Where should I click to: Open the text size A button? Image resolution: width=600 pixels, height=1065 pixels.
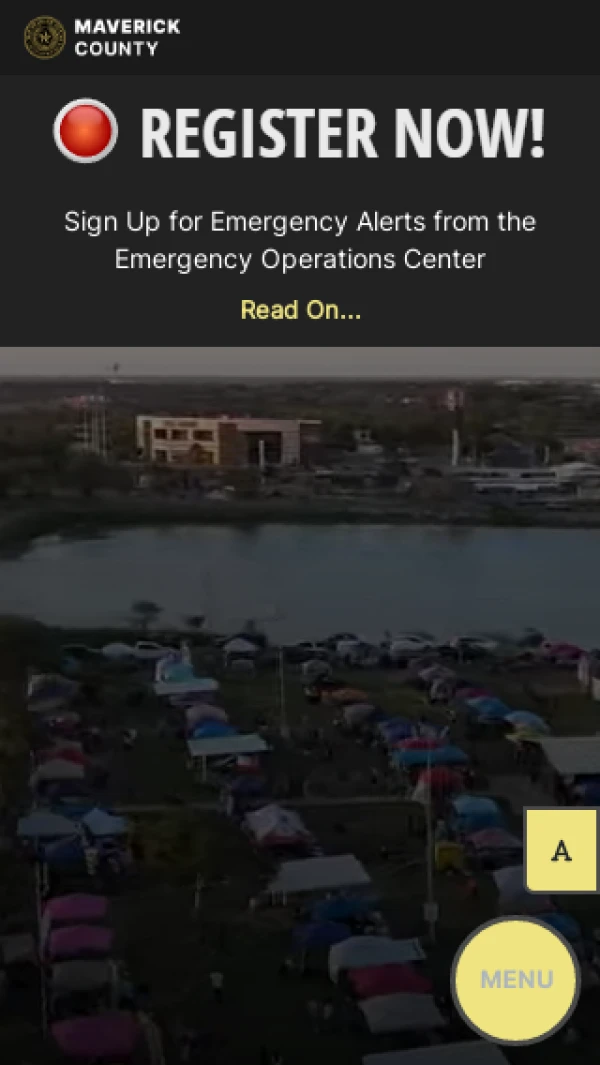561,851
